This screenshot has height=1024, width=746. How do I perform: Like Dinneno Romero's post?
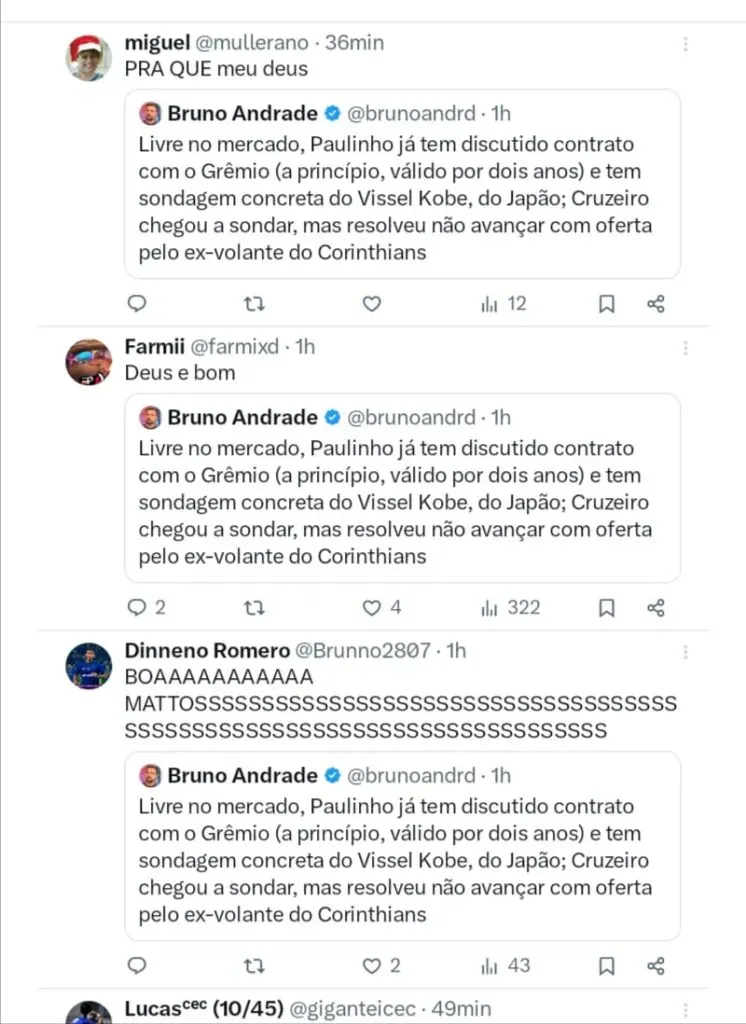(x=371, y=966)
